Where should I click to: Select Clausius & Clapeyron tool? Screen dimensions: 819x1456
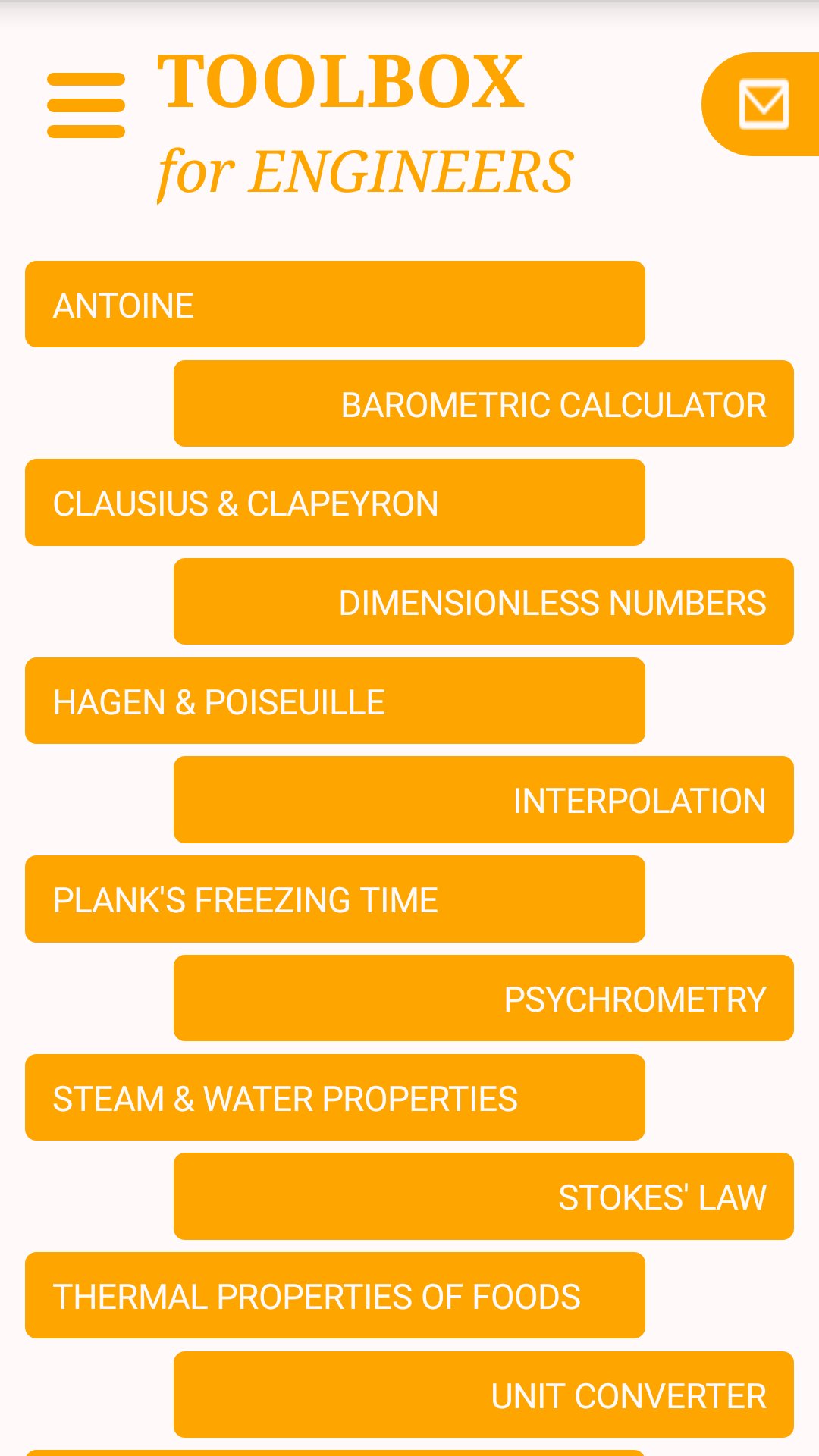point(334,503)
